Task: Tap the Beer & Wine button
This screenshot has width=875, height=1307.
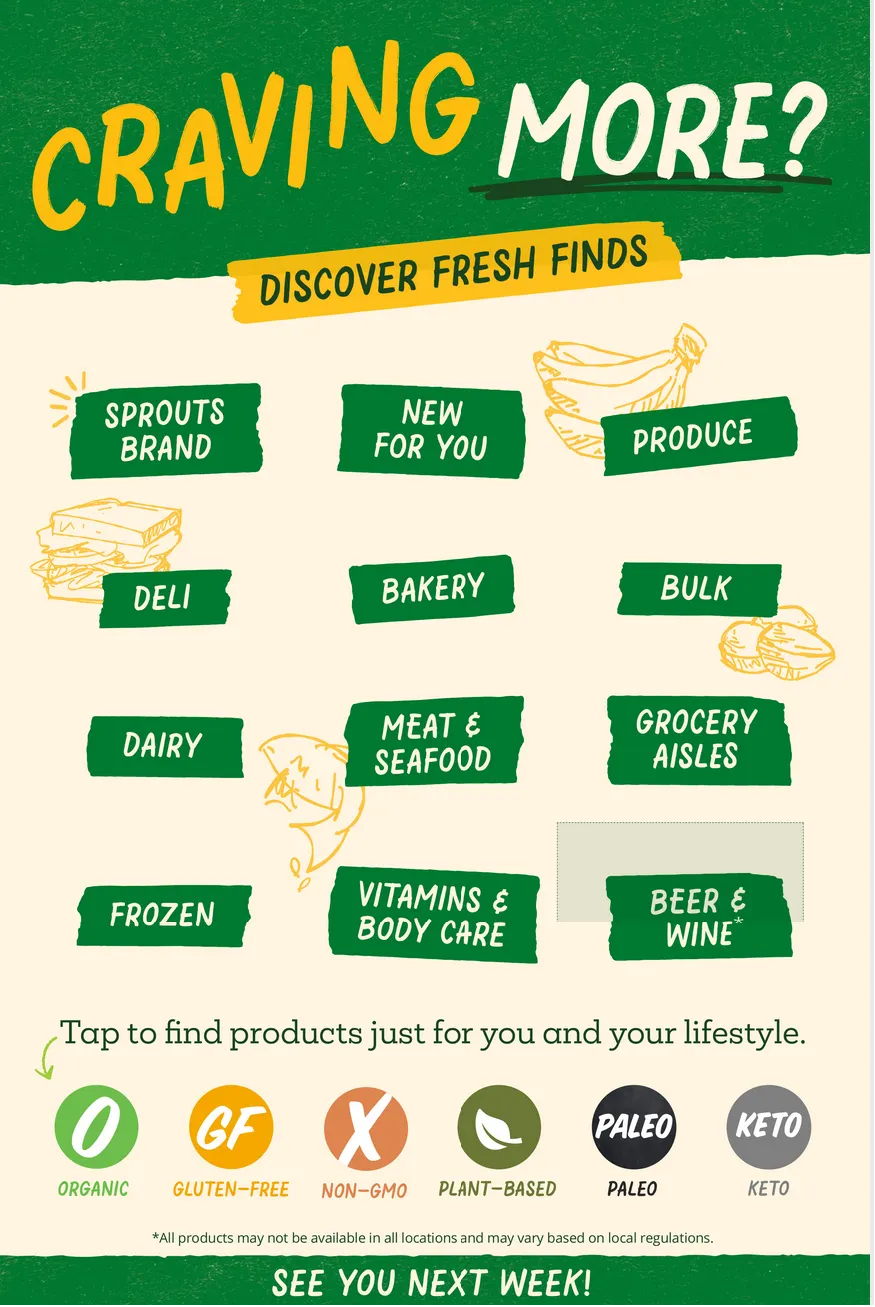Action: tap(698, 919)
